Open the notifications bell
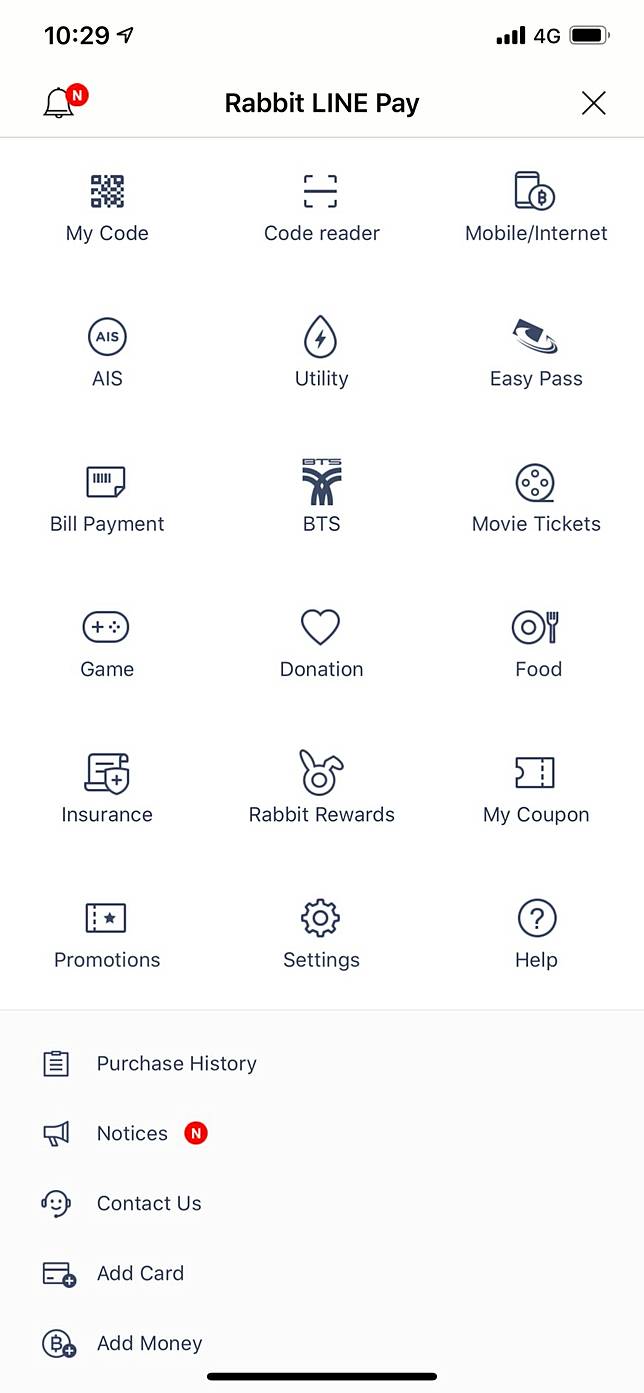The height and width of the screenshot is (1393, 644). click(60, 103)
